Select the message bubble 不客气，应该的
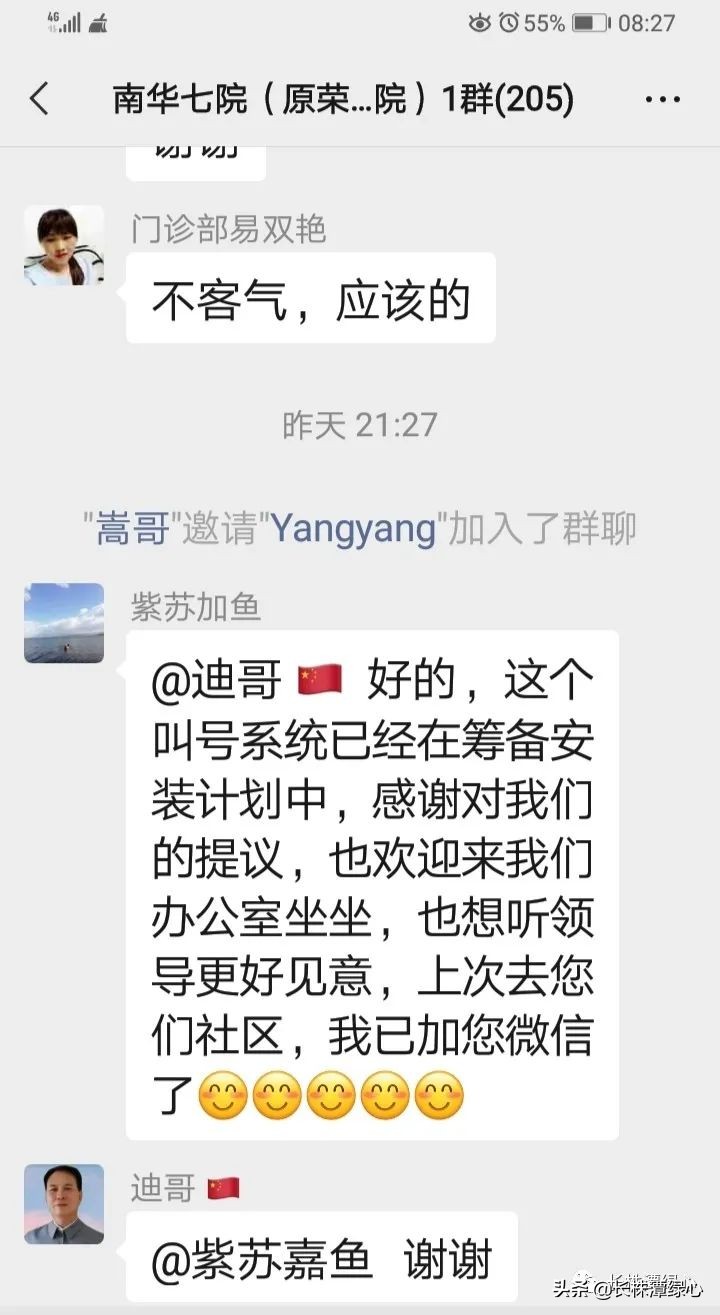720x1315 pixels. (x=310, y=297)
